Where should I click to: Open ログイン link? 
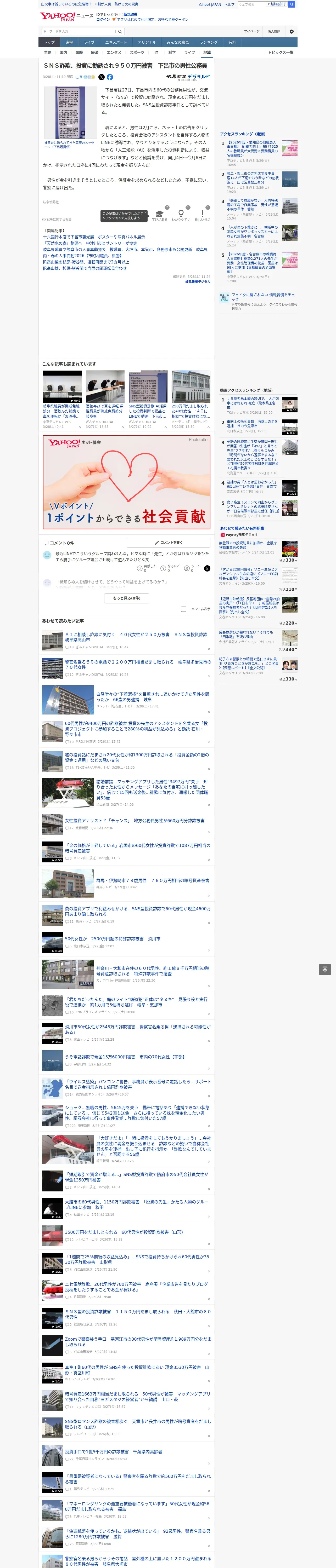pos(103,20)
